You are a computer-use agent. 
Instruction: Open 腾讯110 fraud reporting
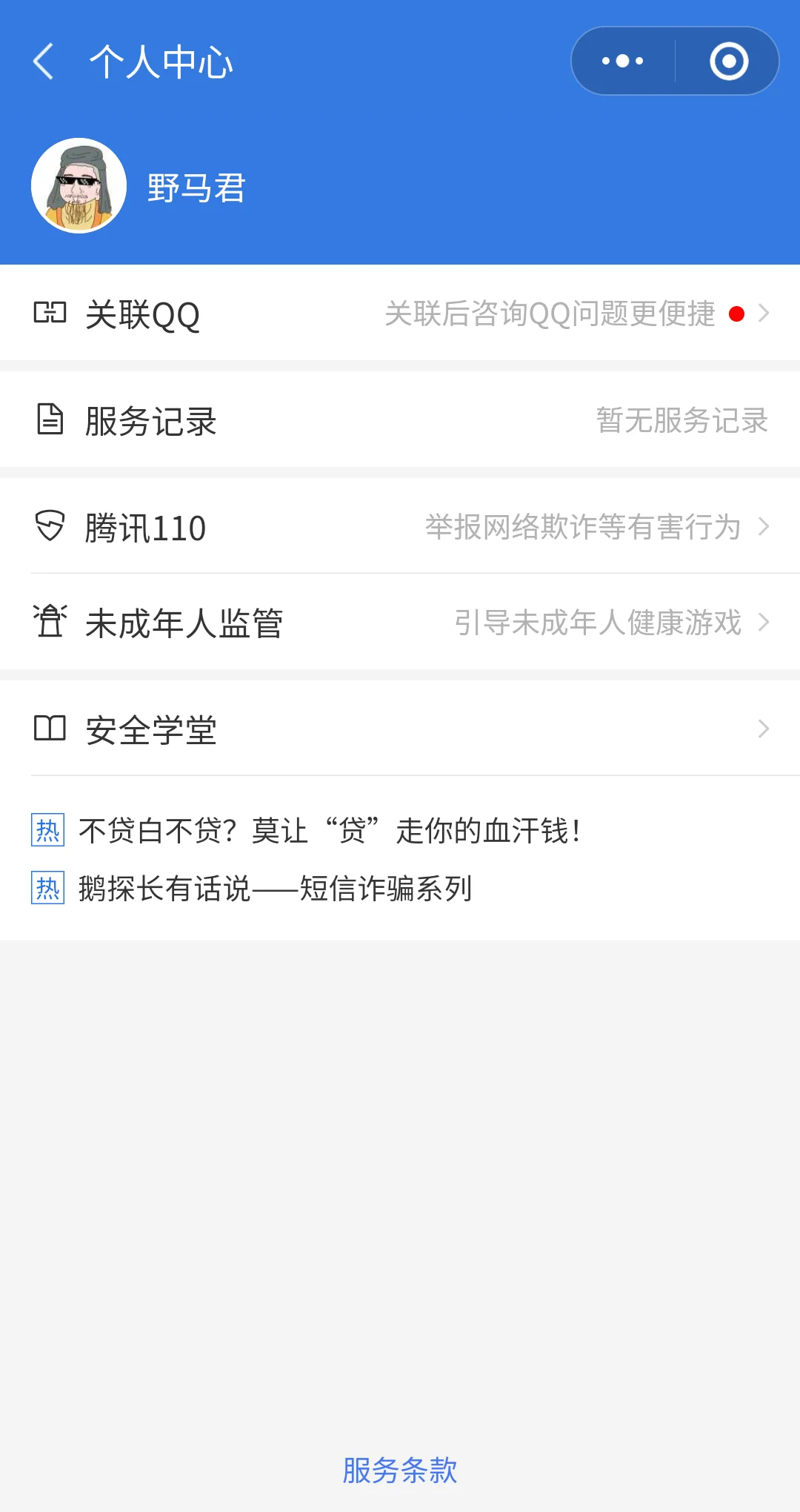click(x=400, y=527)
